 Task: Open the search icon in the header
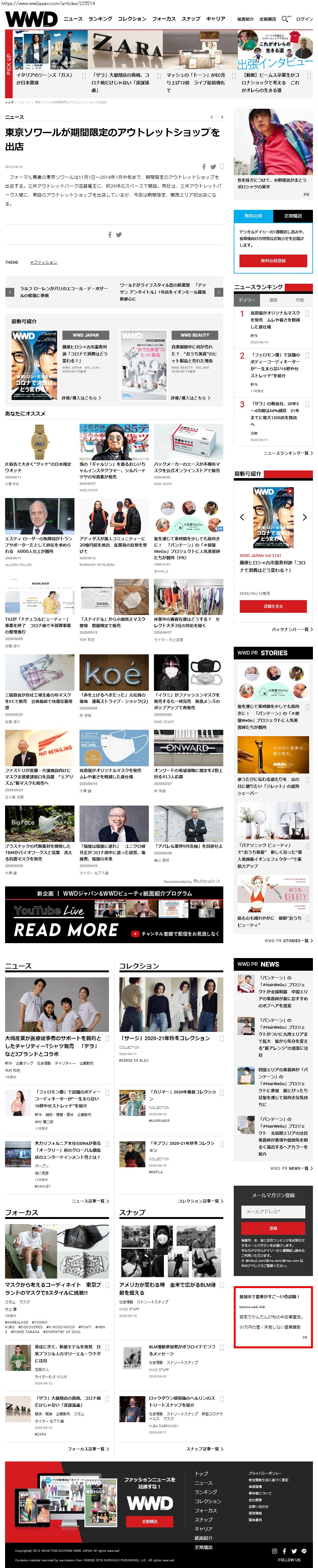(x=285, y=18)
